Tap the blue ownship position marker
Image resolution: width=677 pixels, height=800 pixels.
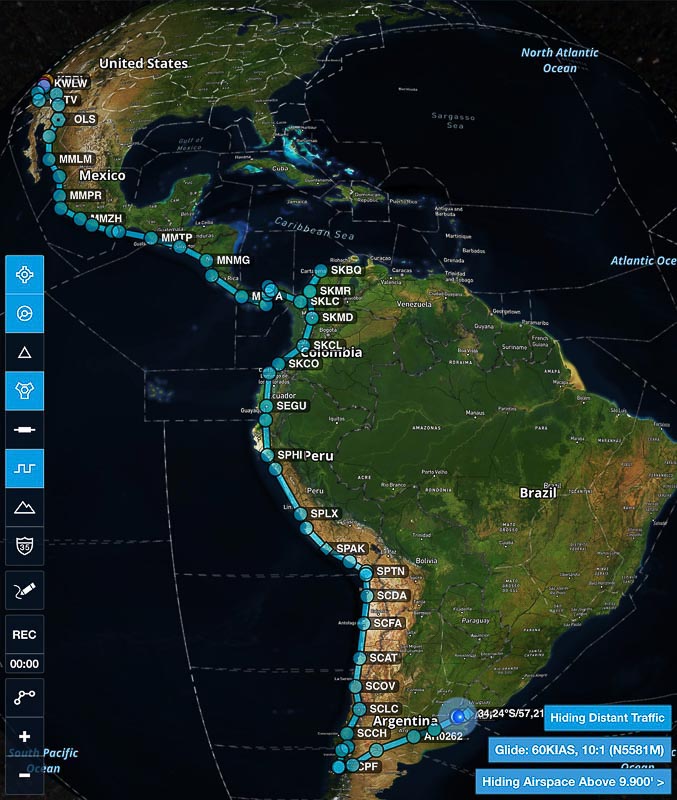(459, 716)
